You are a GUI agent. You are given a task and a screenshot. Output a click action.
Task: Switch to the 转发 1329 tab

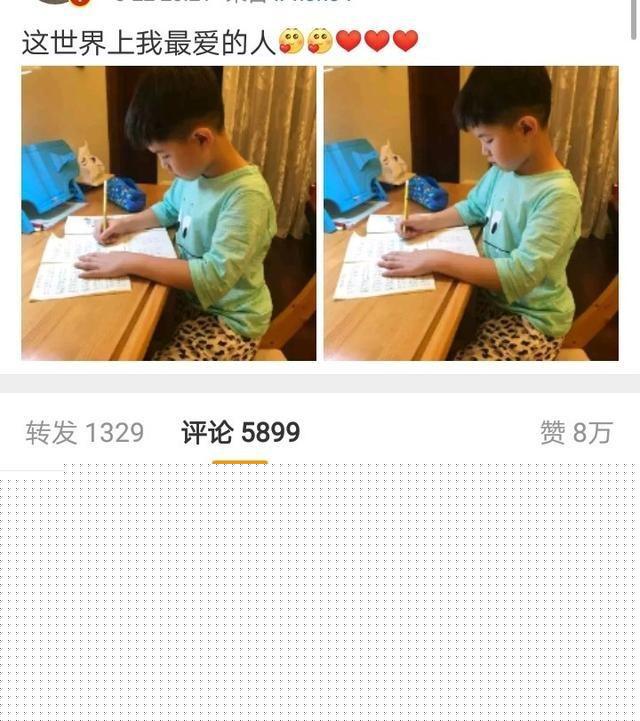coord(85,432)
